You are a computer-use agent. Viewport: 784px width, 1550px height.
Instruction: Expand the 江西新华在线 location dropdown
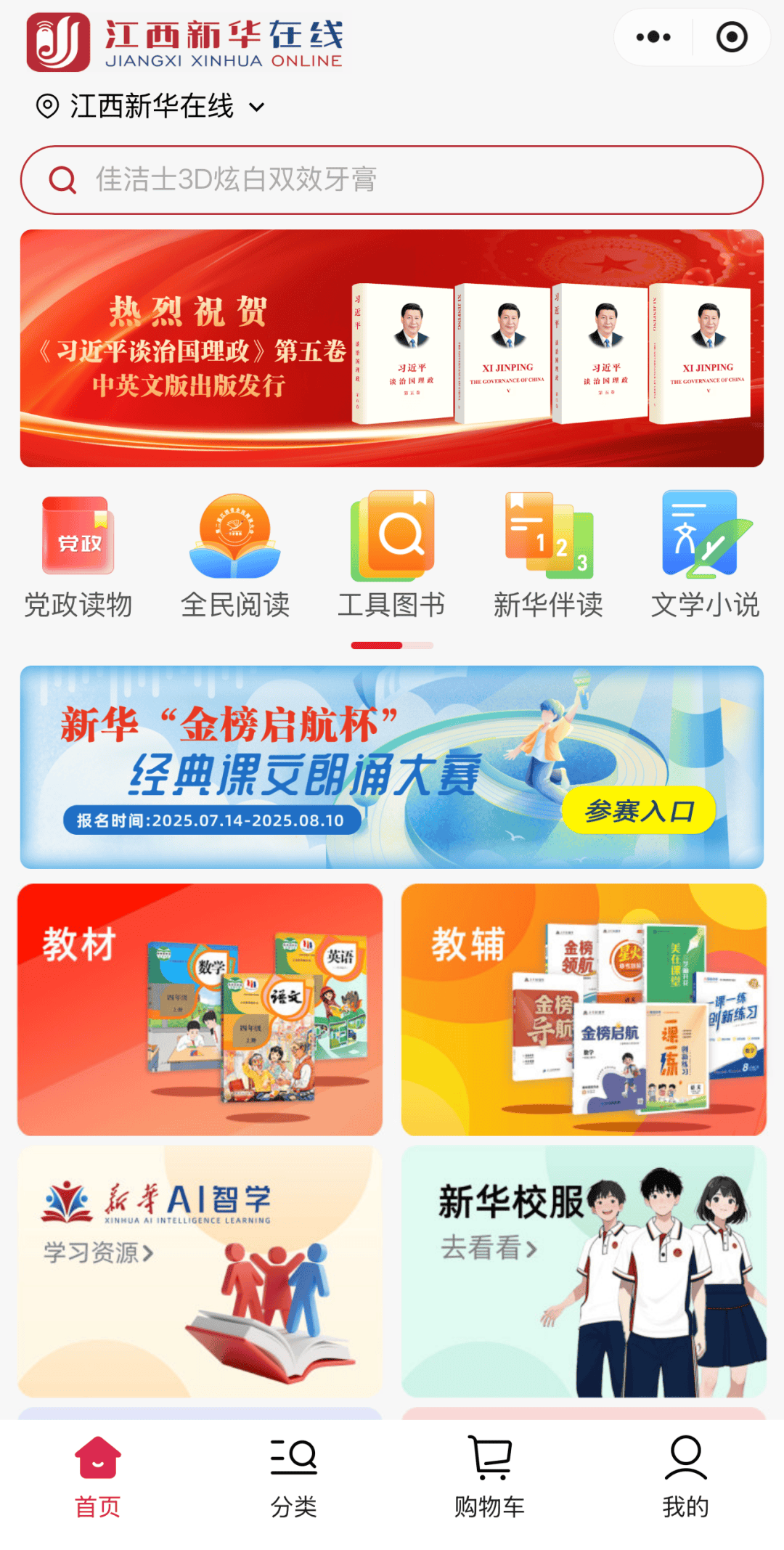[x=151, y=107]
